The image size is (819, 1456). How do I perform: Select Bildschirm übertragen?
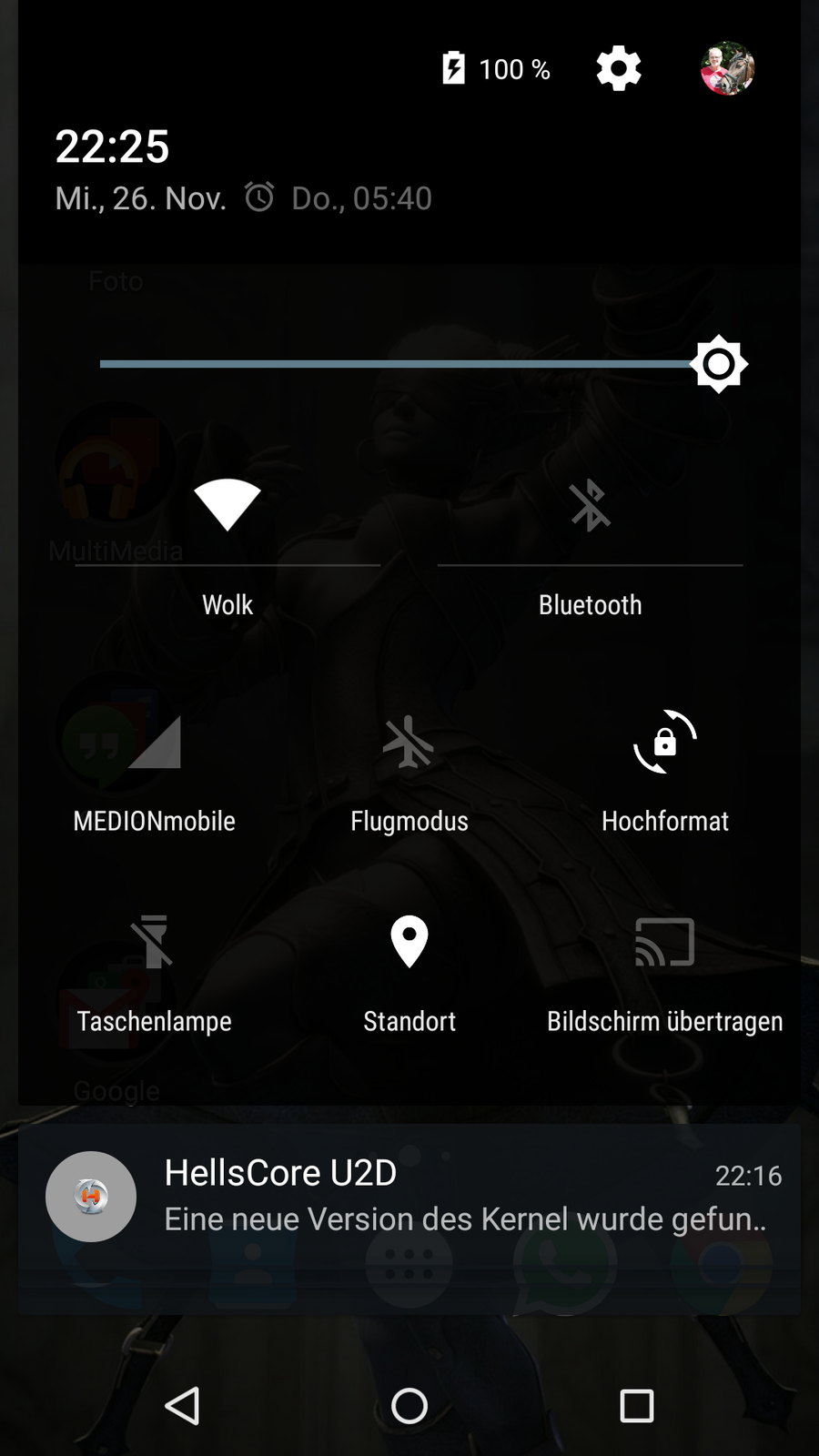665,943
